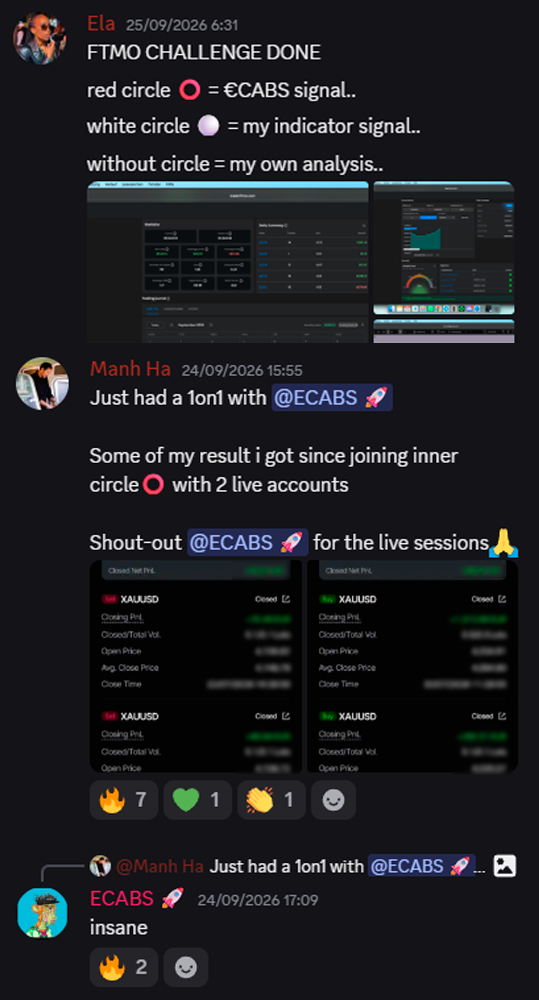This screenshot has width=539, height=1000.
Task: Open emoji picker under Manh Ha's post
Action: pos(334,800)
